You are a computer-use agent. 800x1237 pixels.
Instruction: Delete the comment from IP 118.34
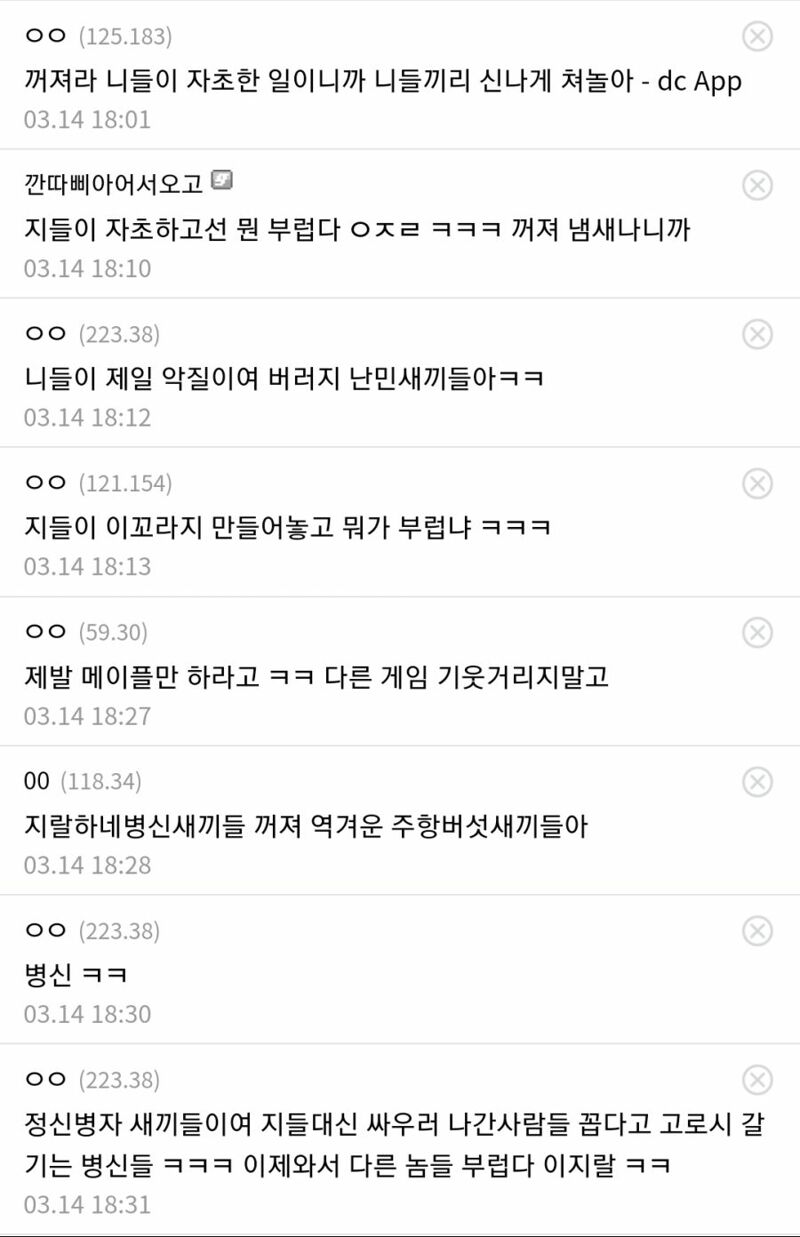(758, 782)
